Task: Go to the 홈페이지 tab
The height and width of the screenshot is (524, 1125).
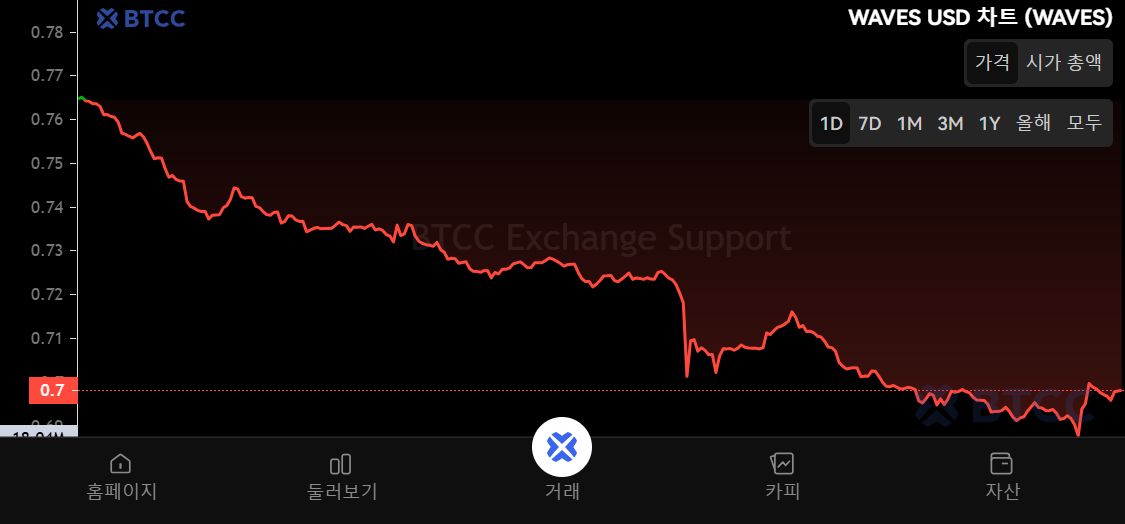Action: 121,476
